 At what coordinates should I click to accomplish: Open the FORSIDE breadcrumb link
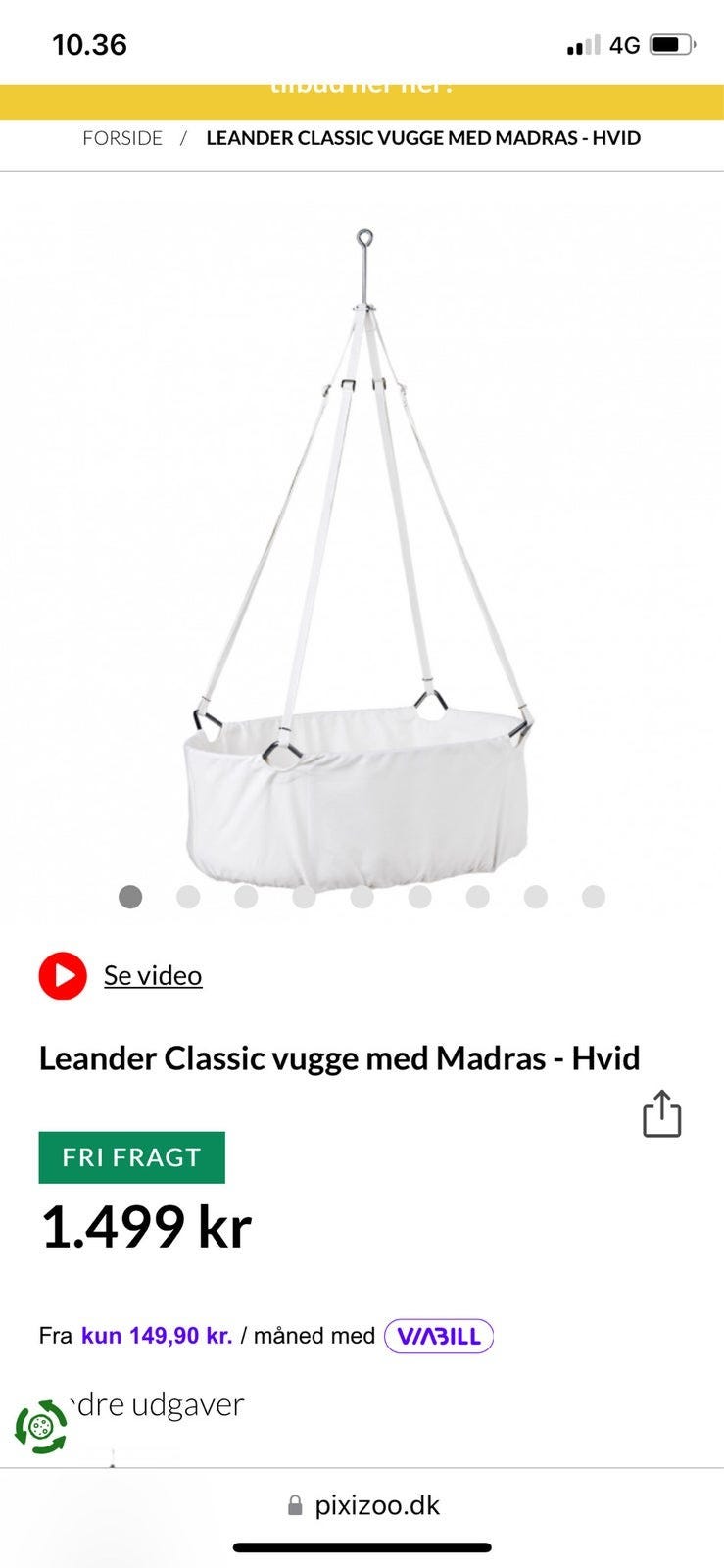(x=122, y=138)
